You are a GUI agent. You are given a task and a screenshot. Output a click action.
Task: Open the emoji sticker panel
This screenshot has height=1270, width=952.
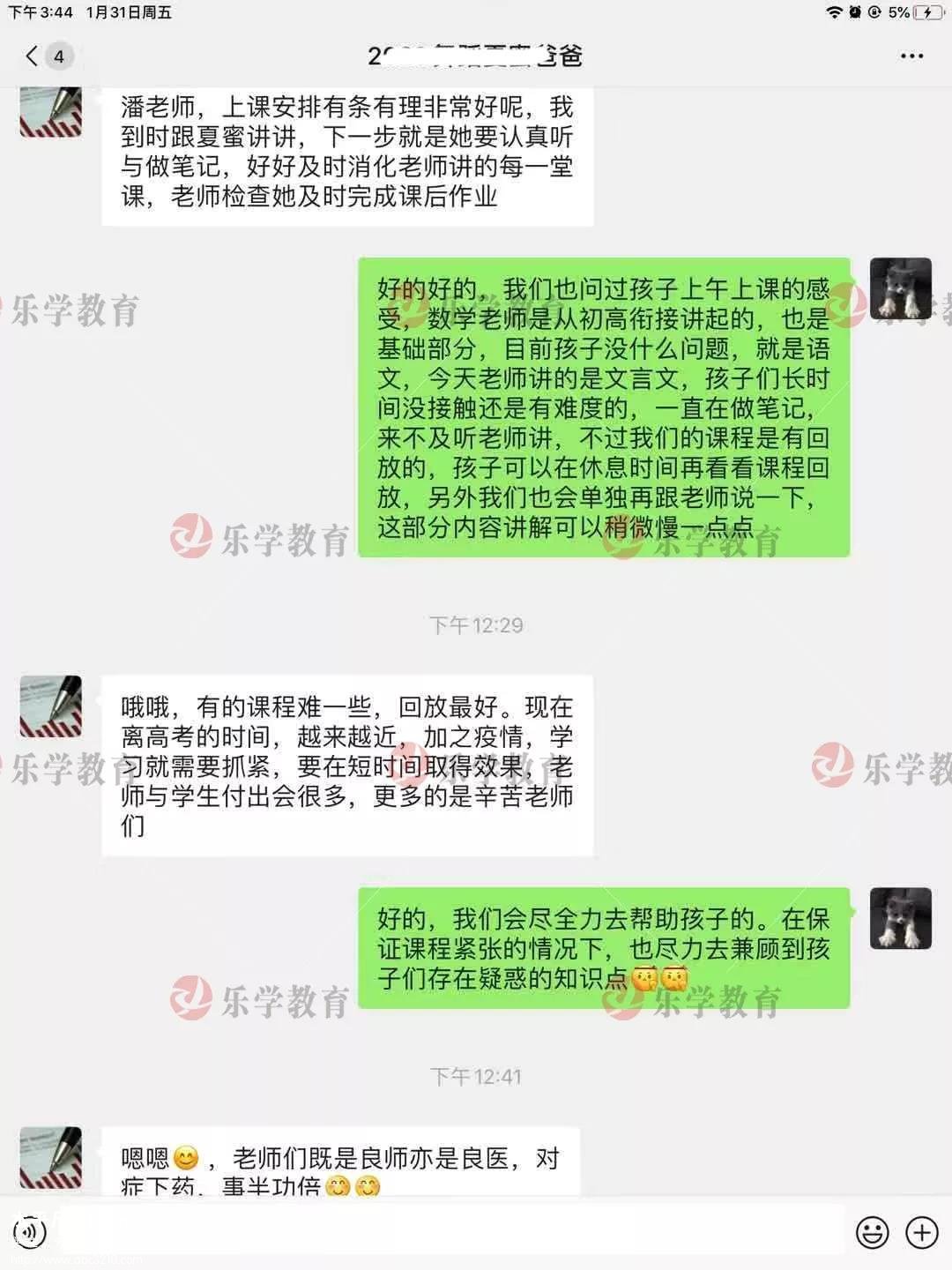coord(872,1232)
